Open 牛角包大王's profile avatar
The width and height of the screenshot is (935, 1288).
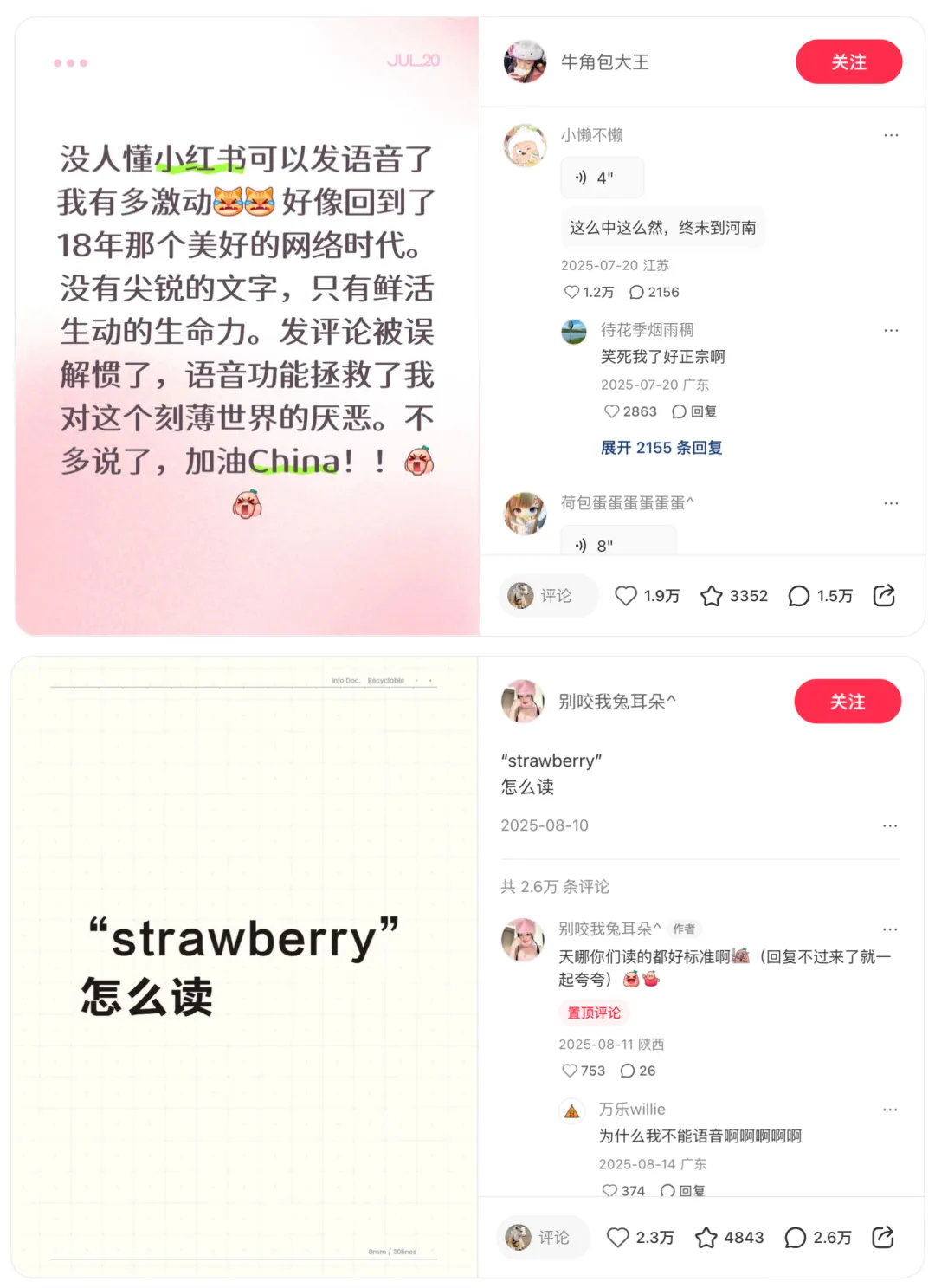click(524, 61)
